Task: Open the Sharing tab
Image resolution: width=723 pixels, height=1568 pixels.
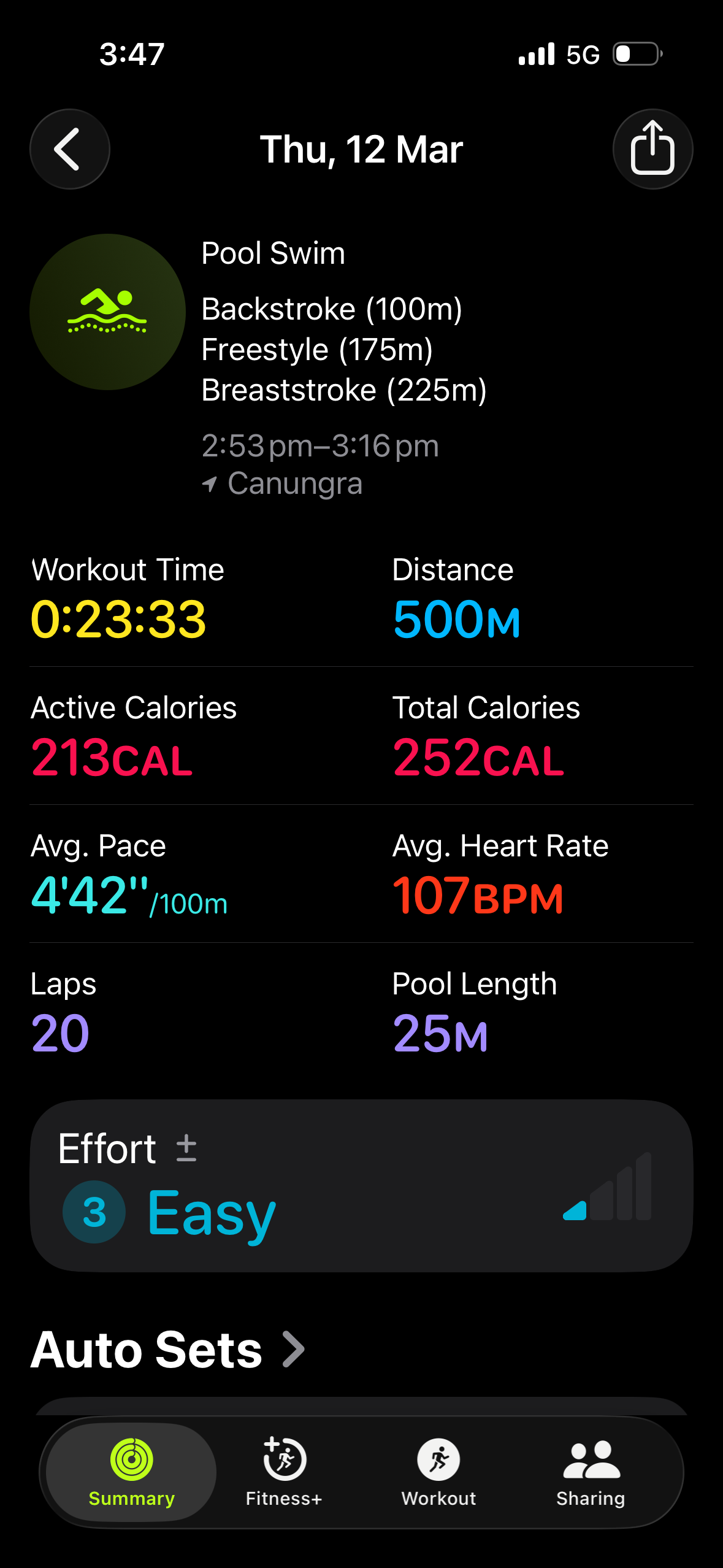Action: pyautogui.click(x=591, y=1472)
